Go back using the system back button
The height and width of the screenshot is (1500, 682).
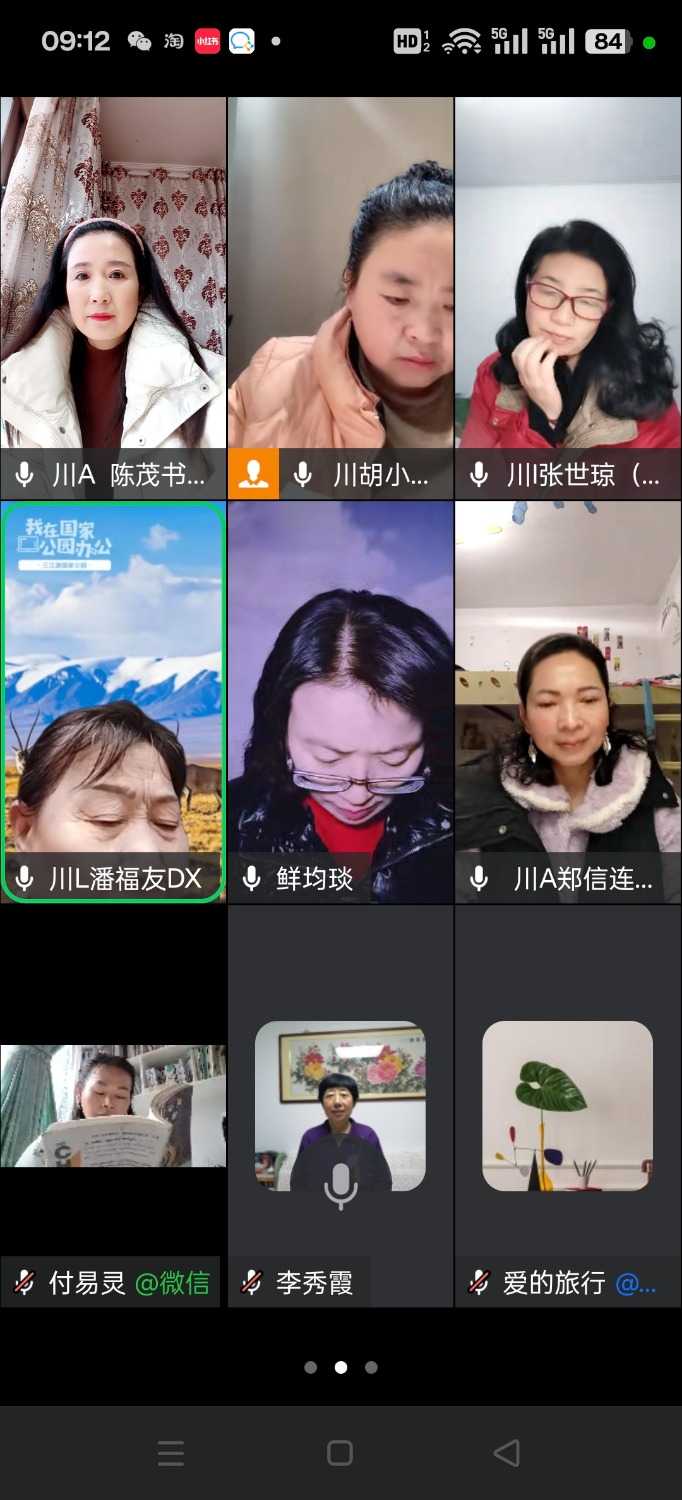[507, 1453]
